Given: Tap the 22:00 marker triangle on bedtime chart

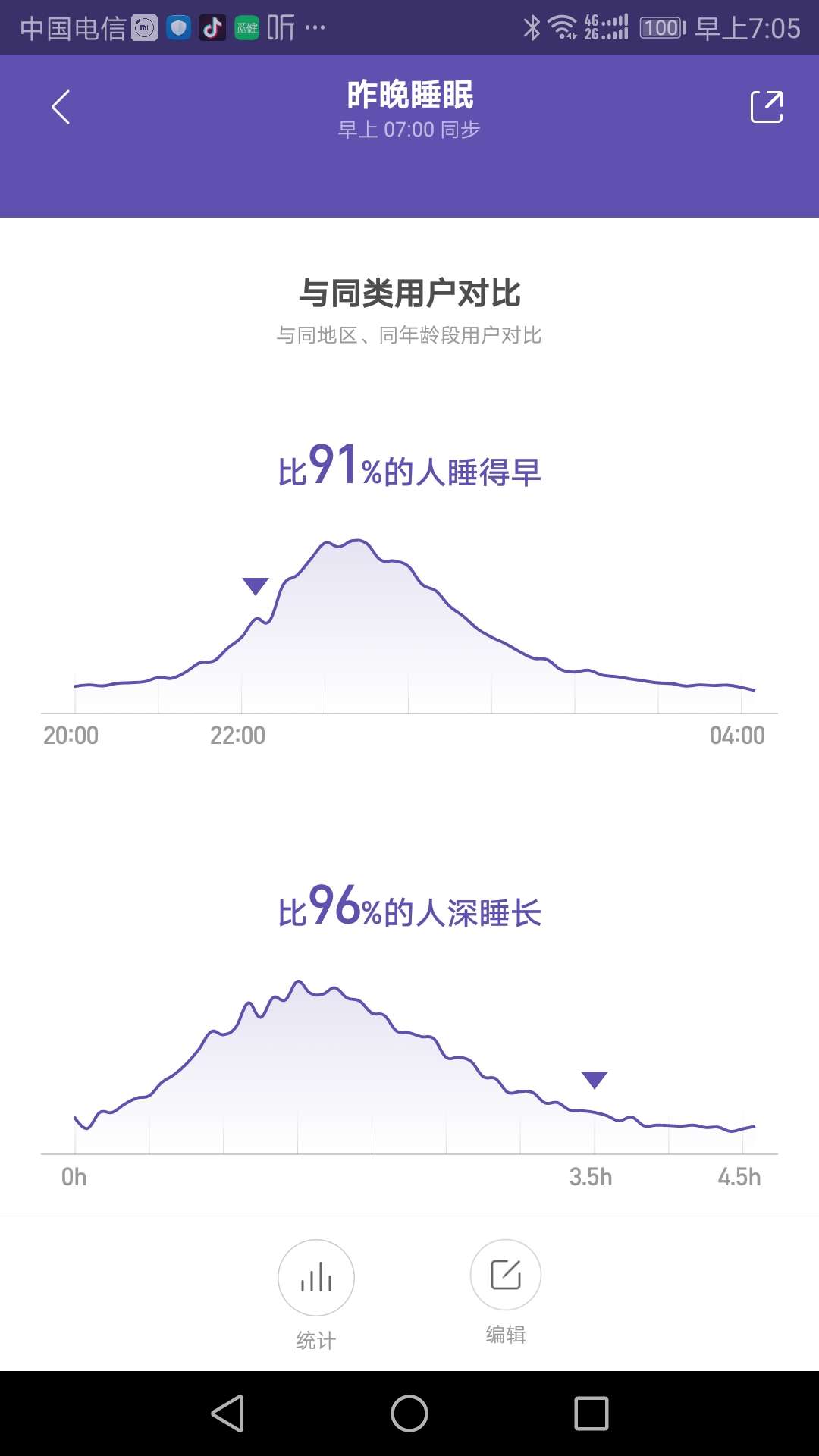Looking at the screenshot, I should (256, 586).
